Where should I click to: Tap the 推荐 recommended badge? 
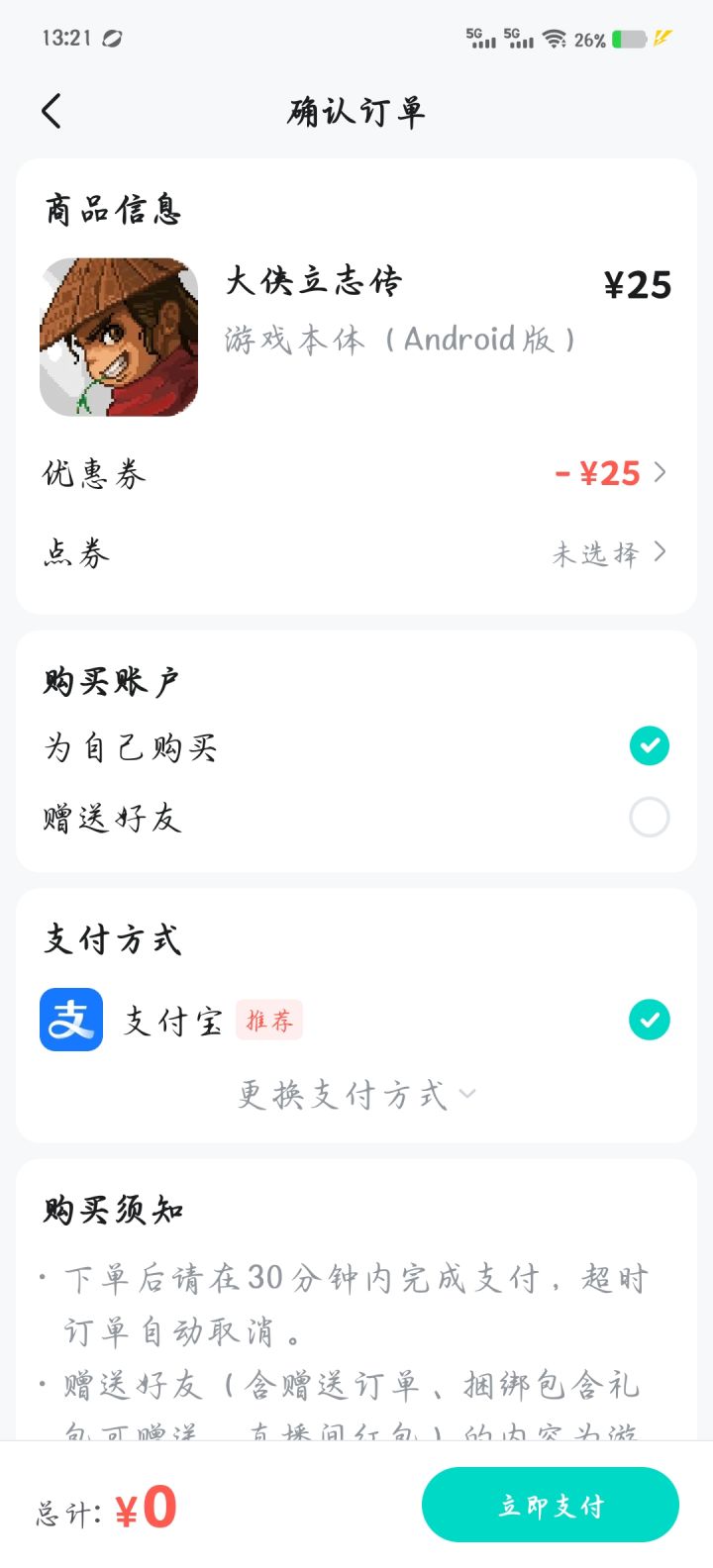(x=269, y=1020)
